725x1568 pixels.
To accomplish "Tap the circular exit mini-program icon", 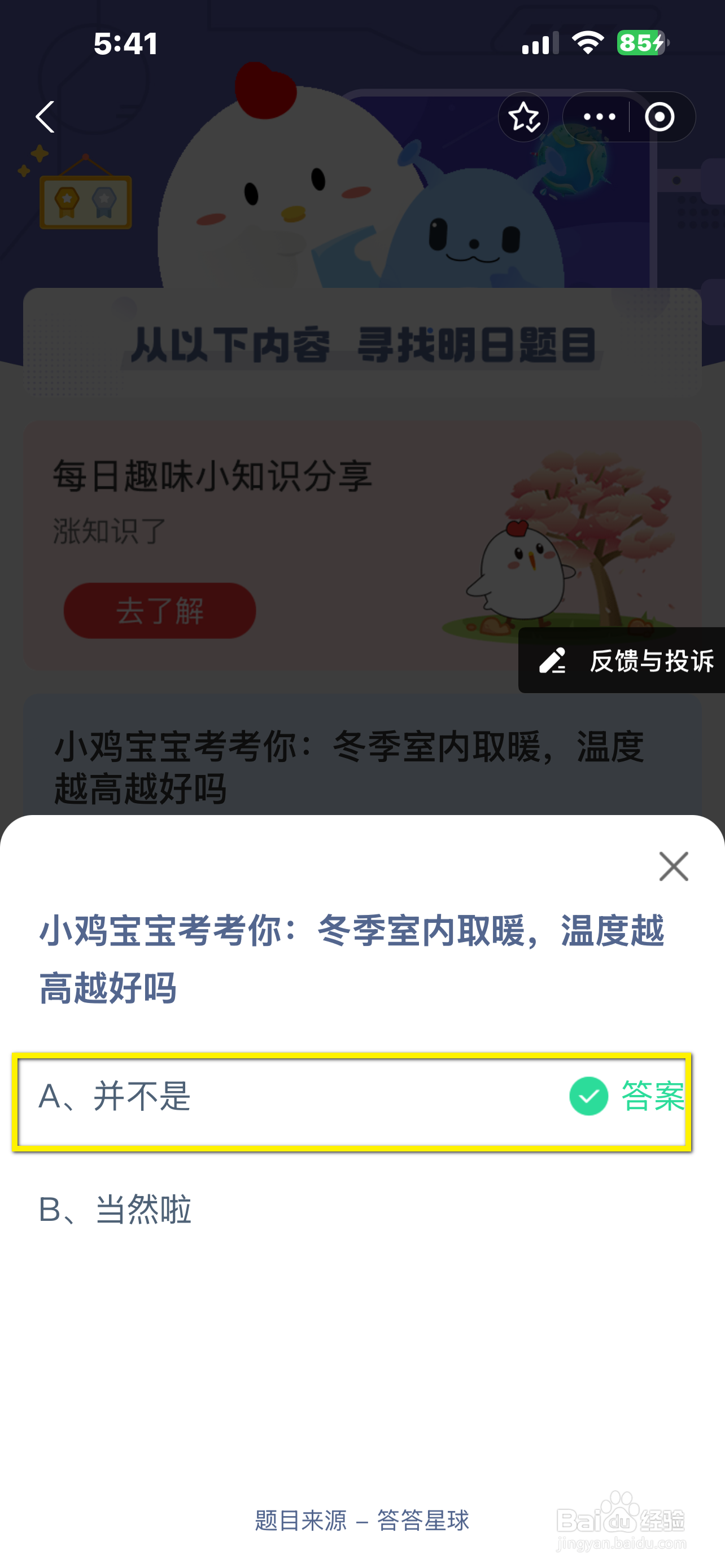I will coord(660,117).
